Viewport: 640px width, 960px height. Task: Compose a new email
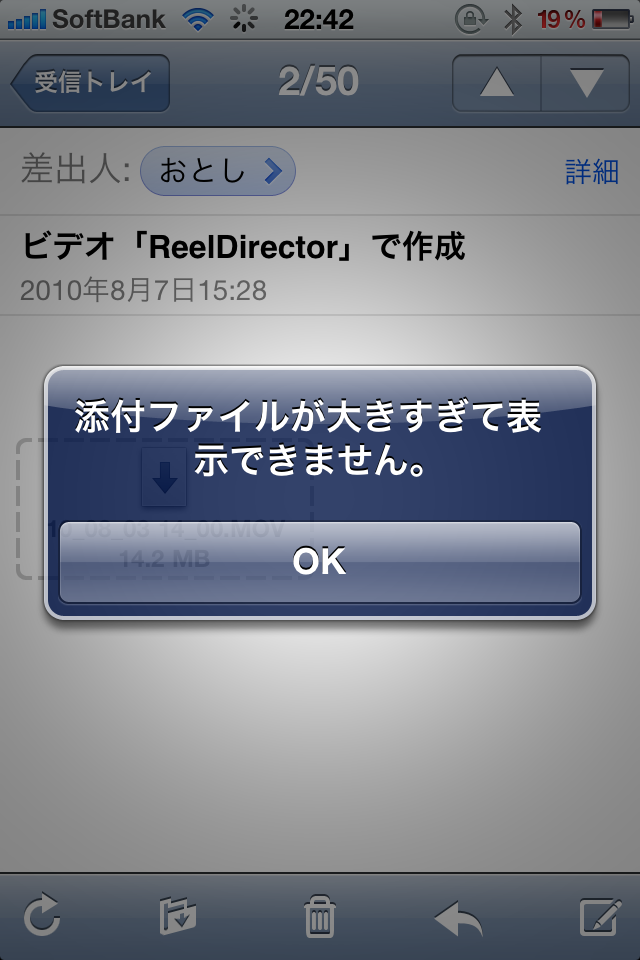coord(600,915)
